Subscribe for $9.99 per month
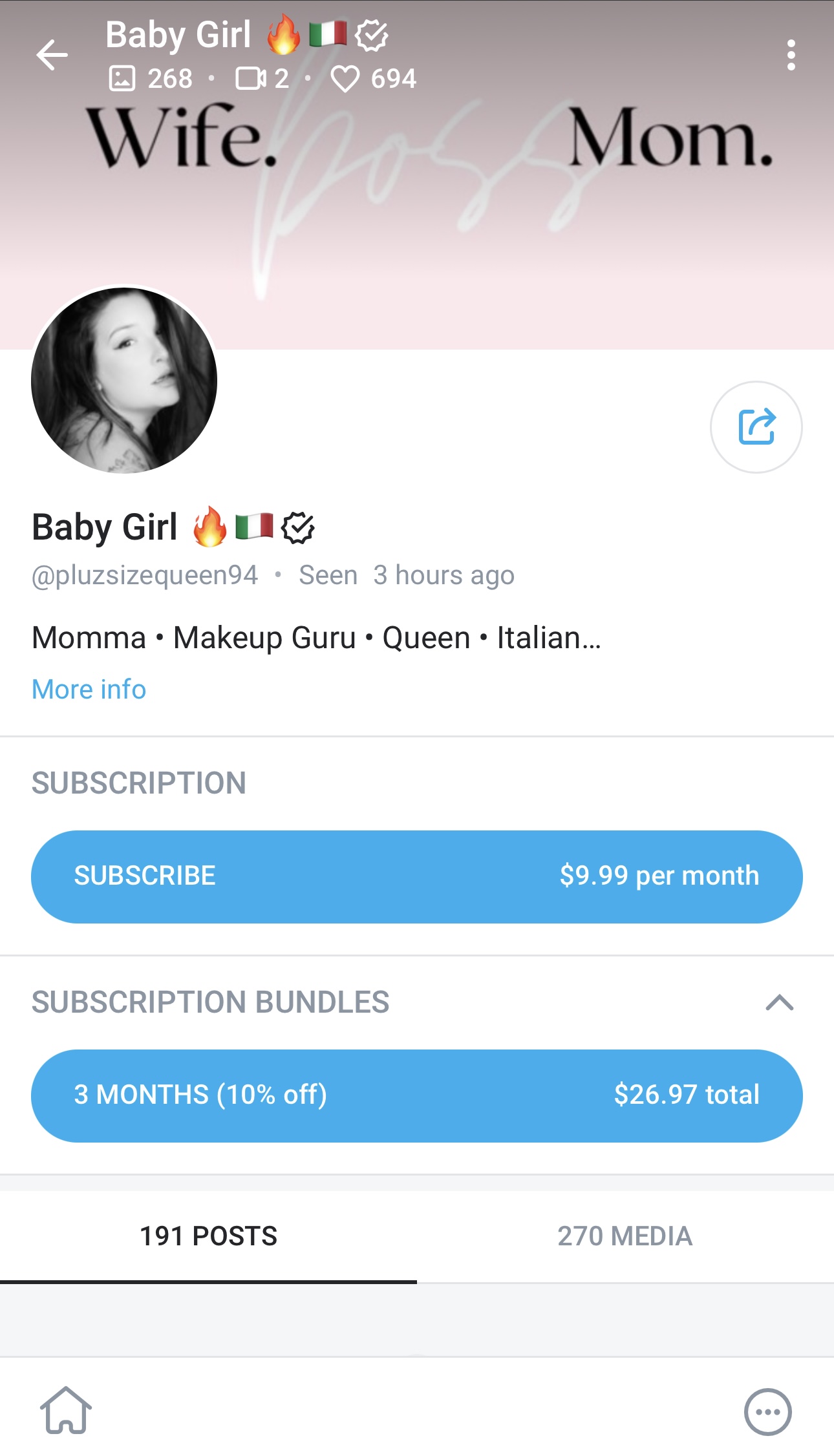The height and width of the screenshot is (1456, 834). point(416,876)
